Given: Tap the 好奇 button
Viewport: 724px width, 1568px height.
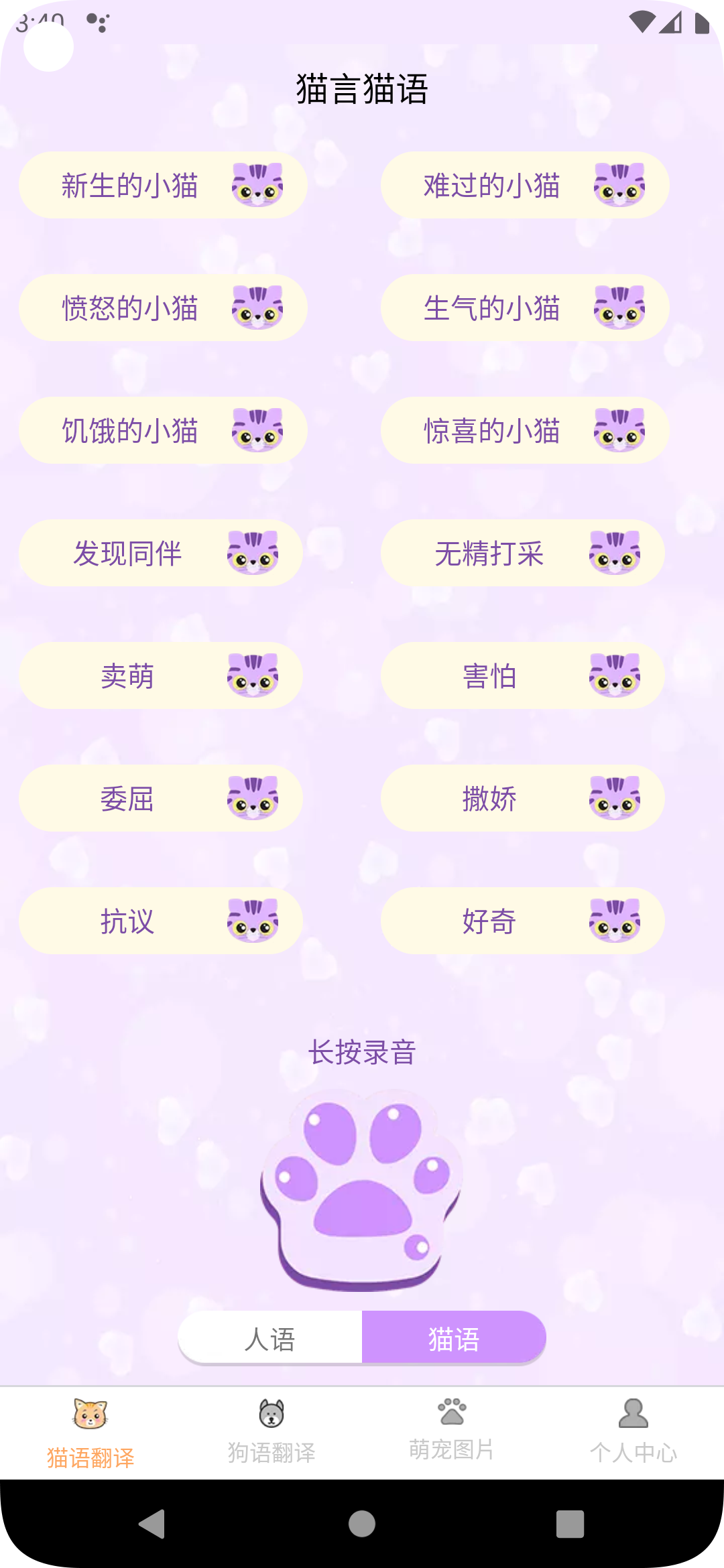Looking at the screenshot, I should pyautogui.click(x=523, y=921).
